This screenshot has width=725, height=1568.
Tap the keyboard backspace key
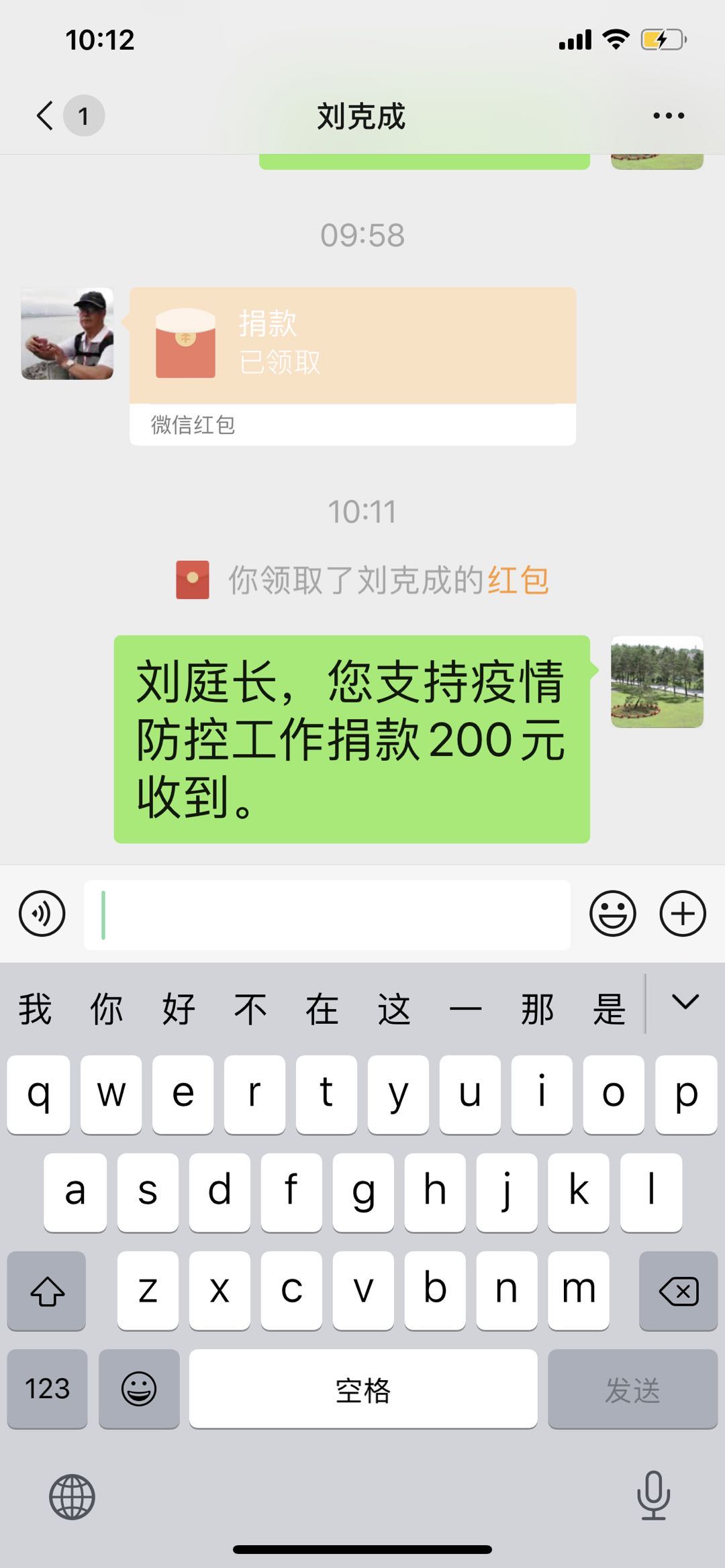678,1291
